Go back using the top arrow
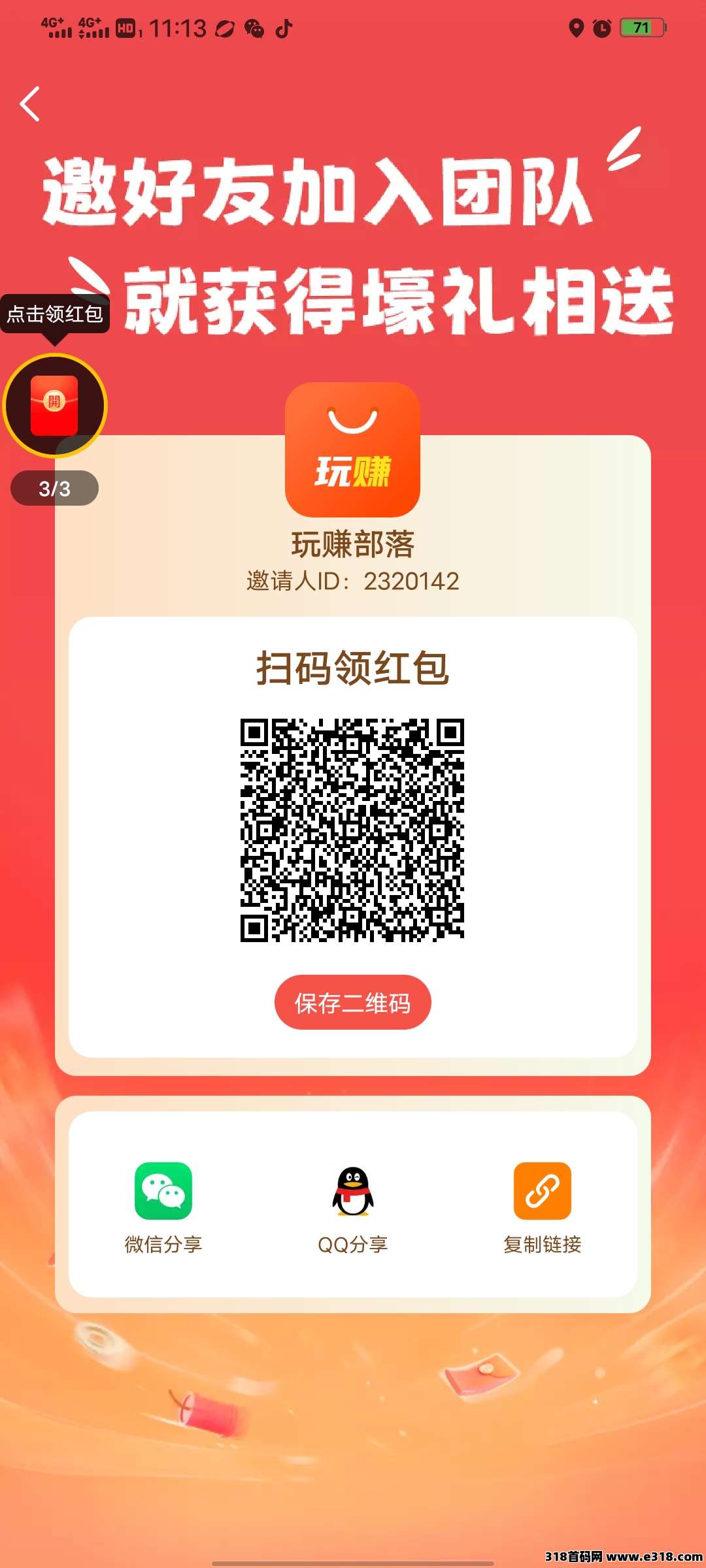706x1568 pixels. pyautogui.click(x=30, y=104)
